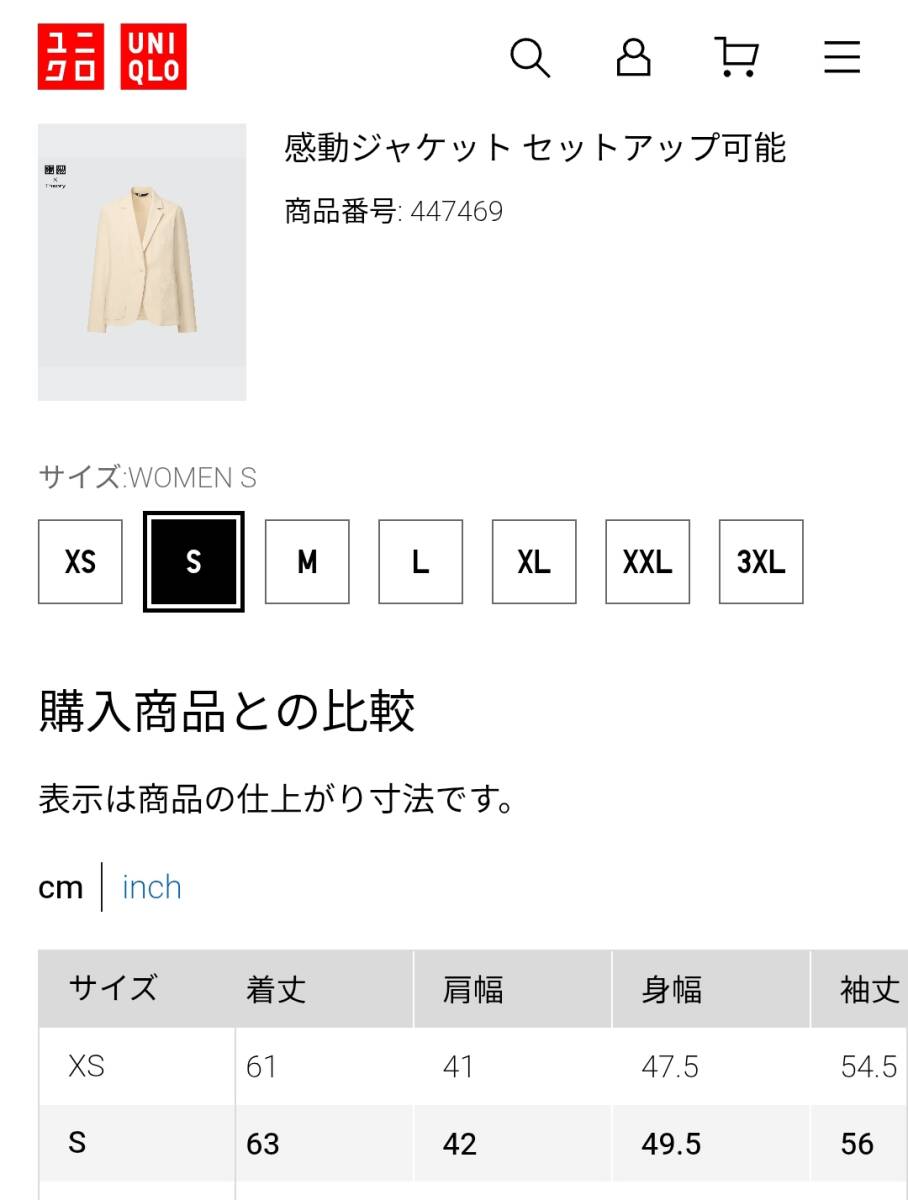Open the 感動ジャケット product image

pos(142,262)
